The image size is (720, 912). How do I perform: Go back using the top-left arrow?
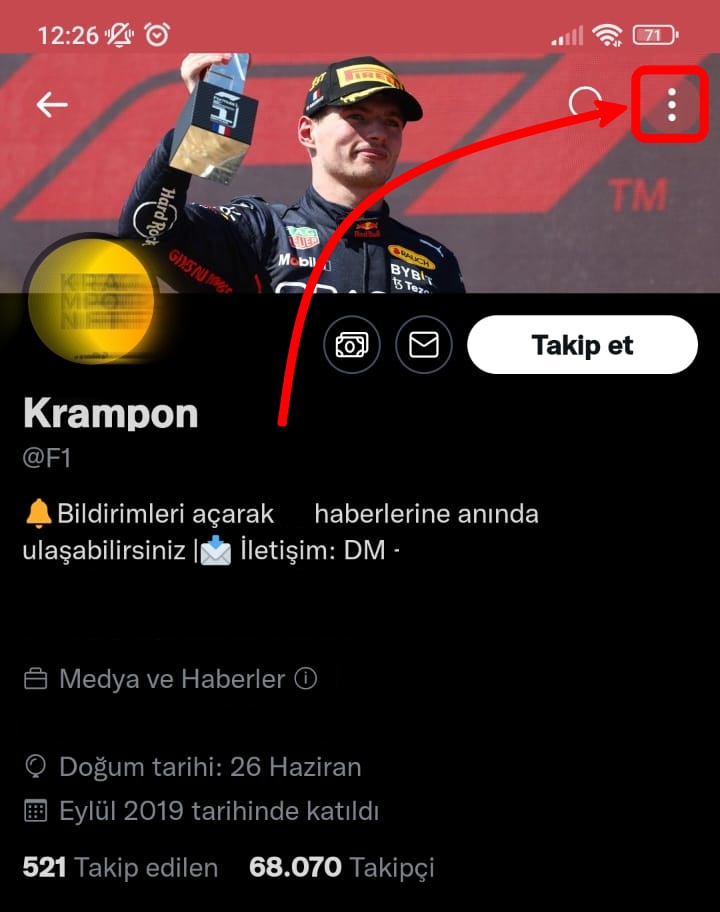pyautogui.click(x=51, y=104)
